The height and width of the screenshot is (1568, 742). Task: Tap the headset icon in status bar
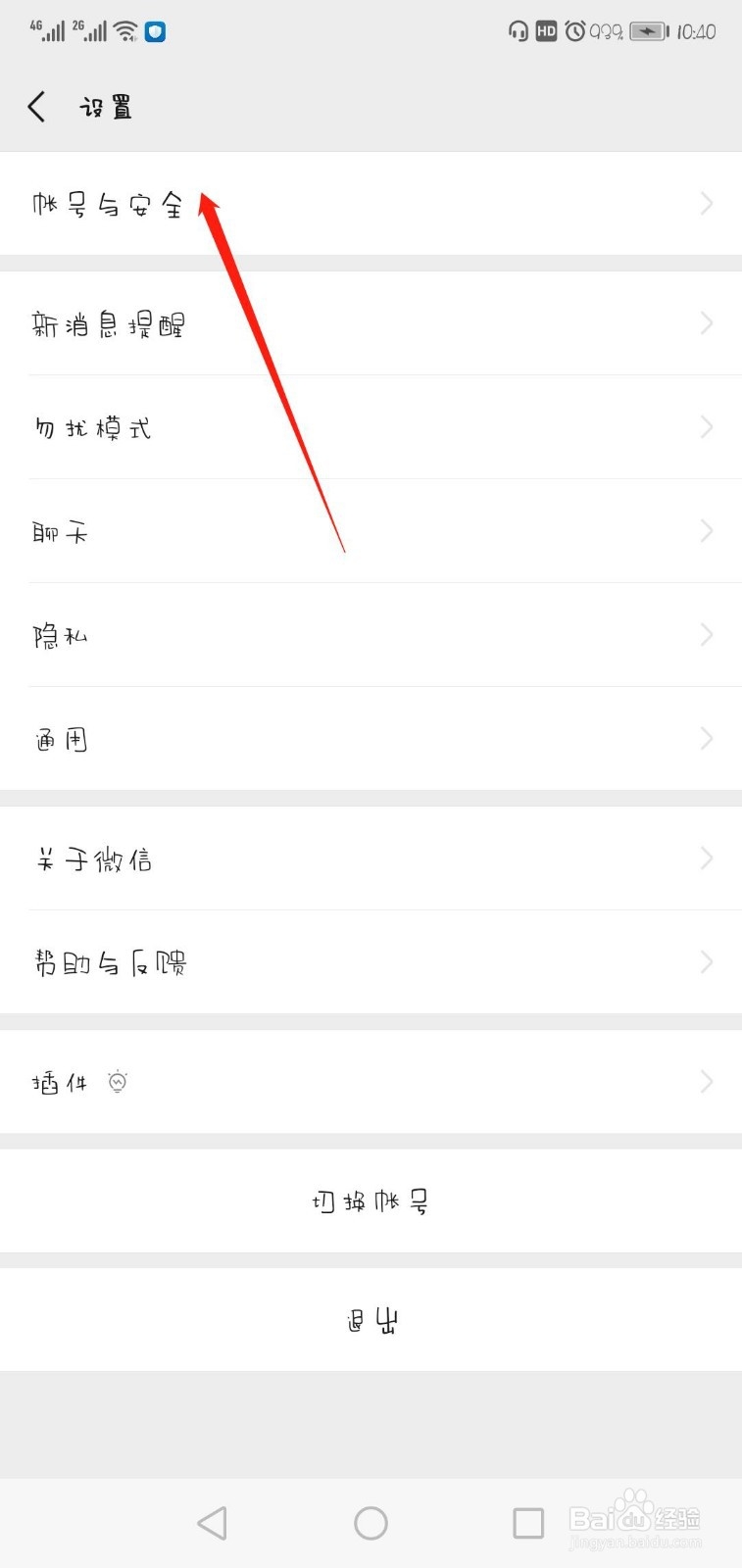(518, 31)
